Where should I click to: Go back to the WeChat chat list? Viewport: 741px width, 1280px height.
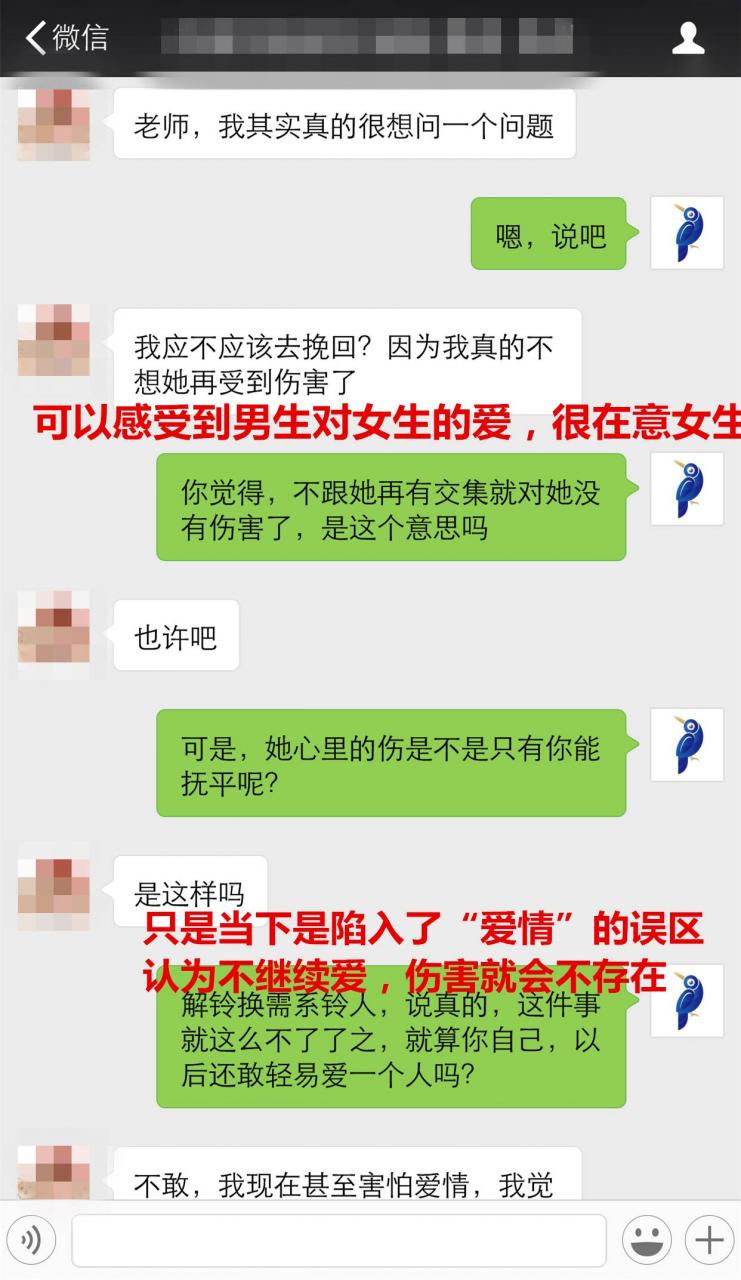(x=64, y=38)
